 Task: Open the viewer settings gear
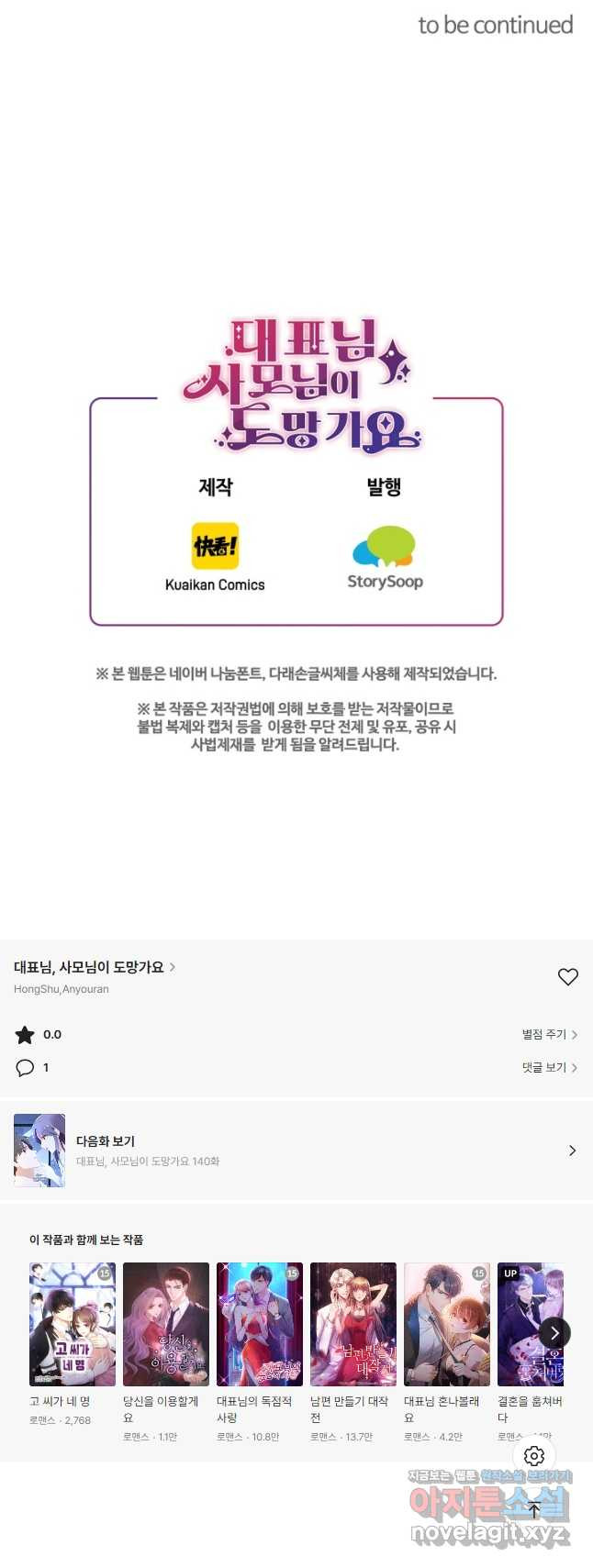[534, 1456]
